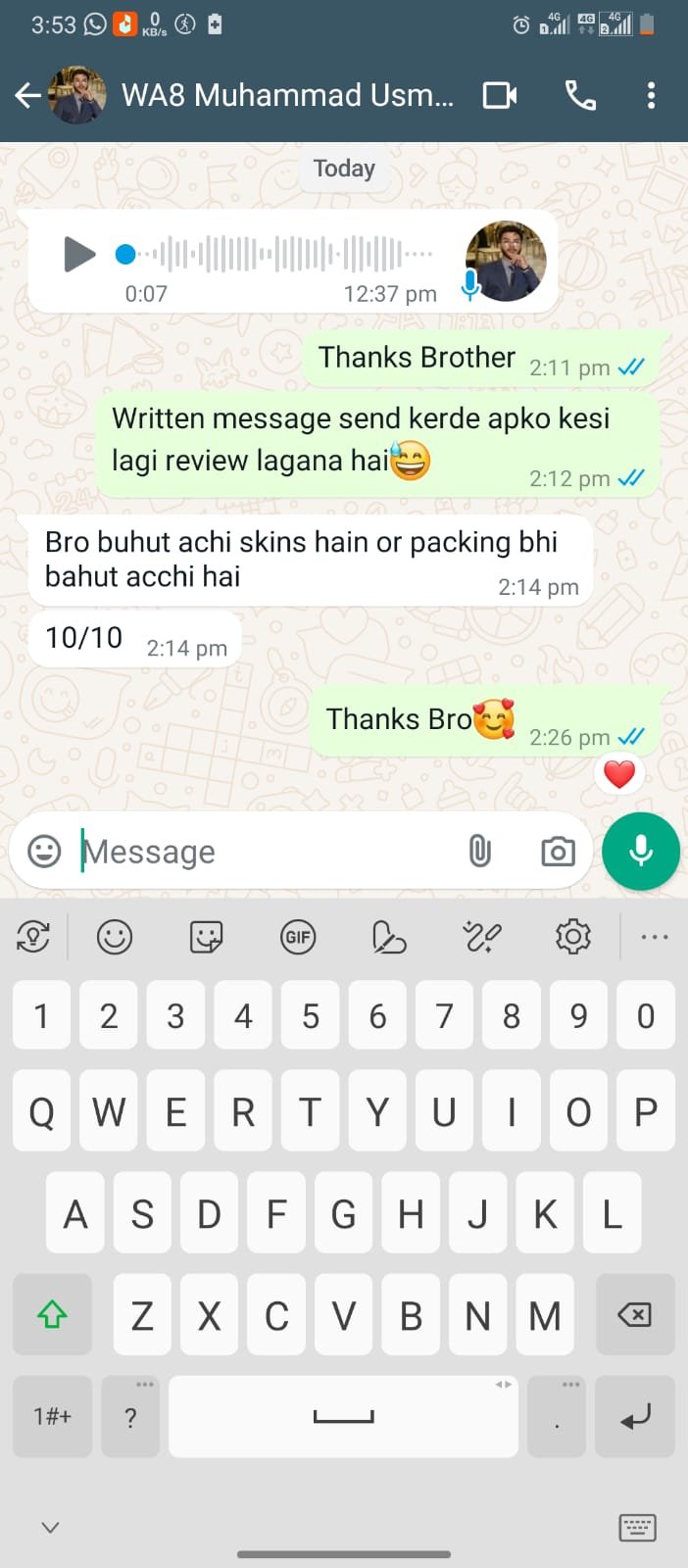Start a voice call

point(580,95)
